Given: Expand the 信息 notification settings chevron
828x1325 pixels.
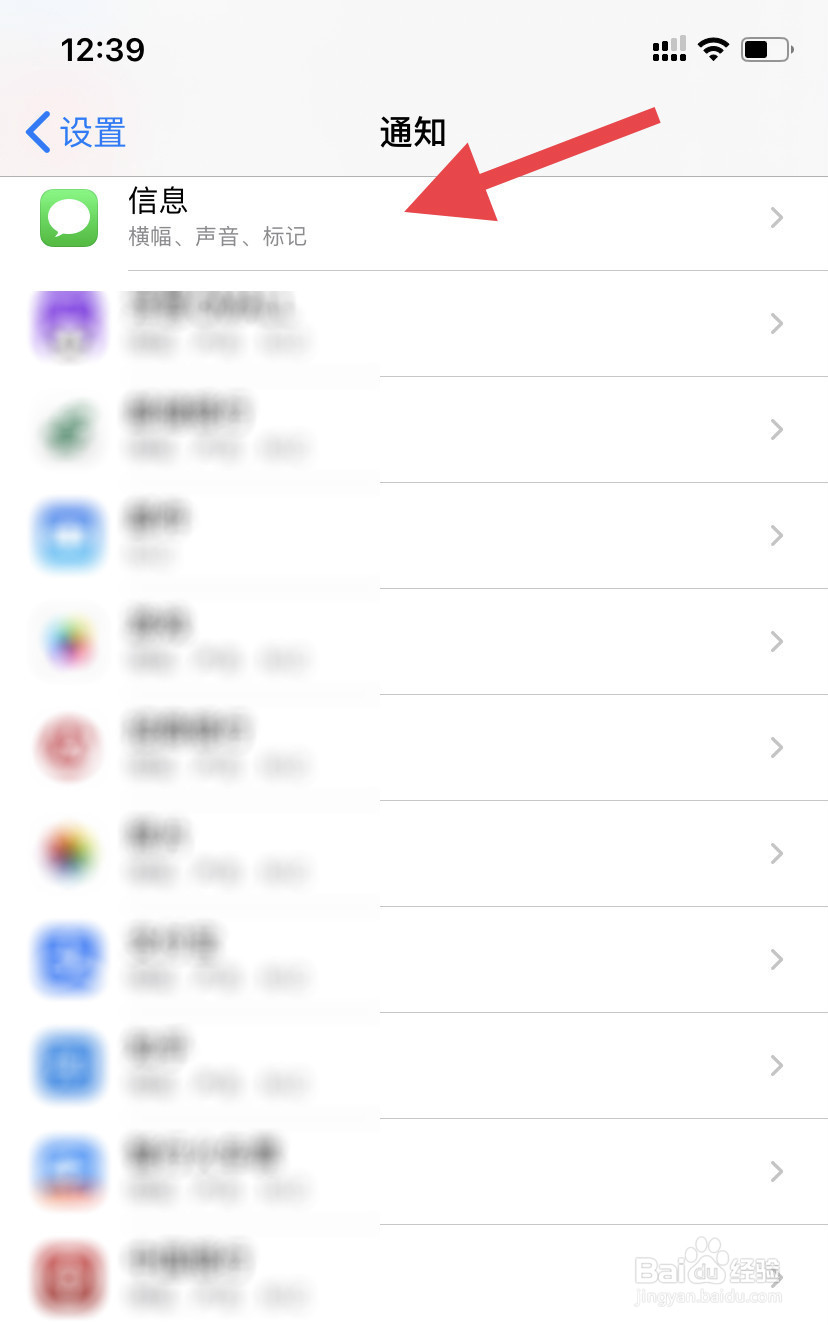Looking at the screenshot, I should pyautogui.click(x=776, y=217).
